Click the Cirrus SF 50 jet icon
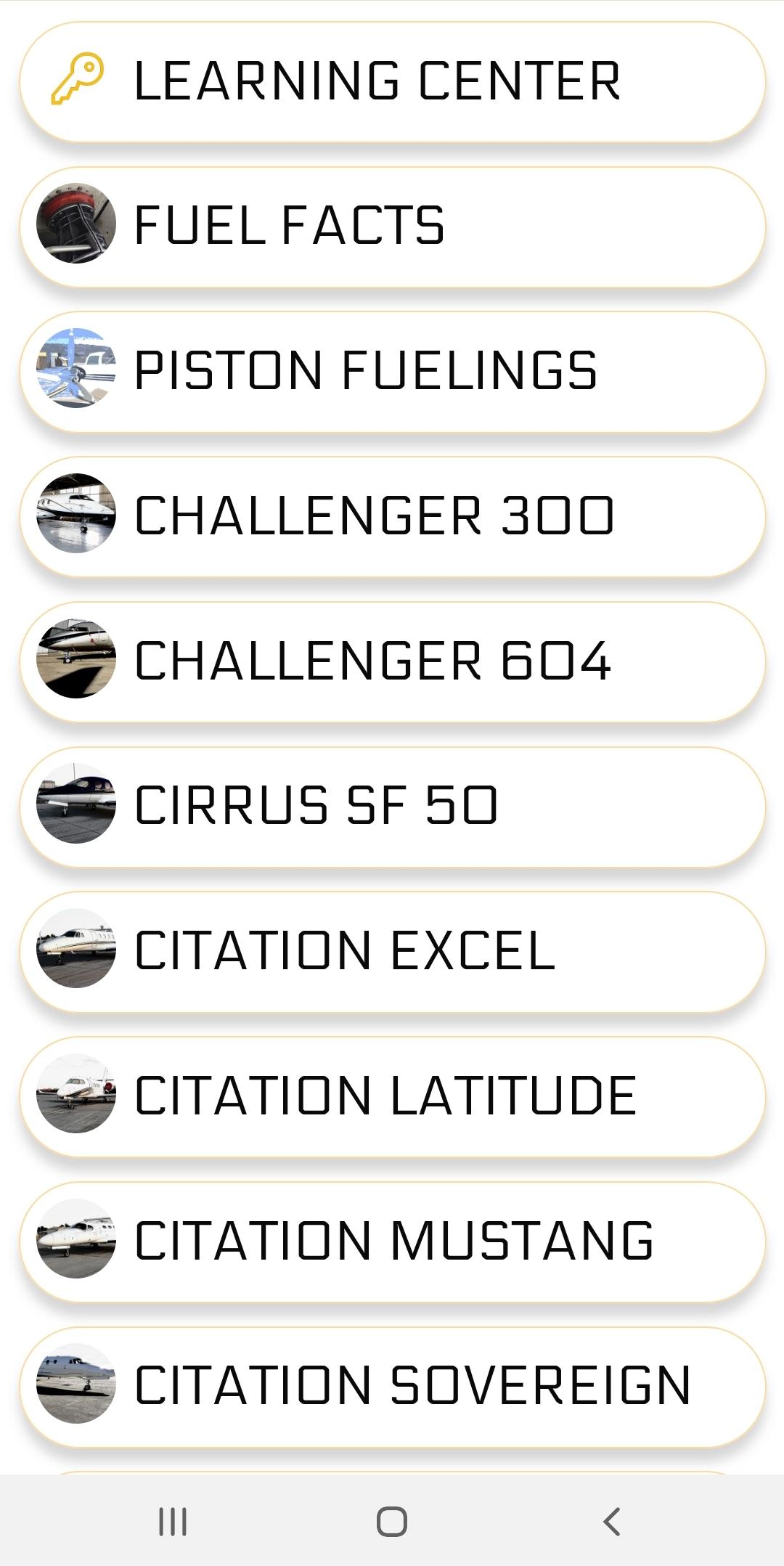The image size is (784, 1566). tap(76, 804)
